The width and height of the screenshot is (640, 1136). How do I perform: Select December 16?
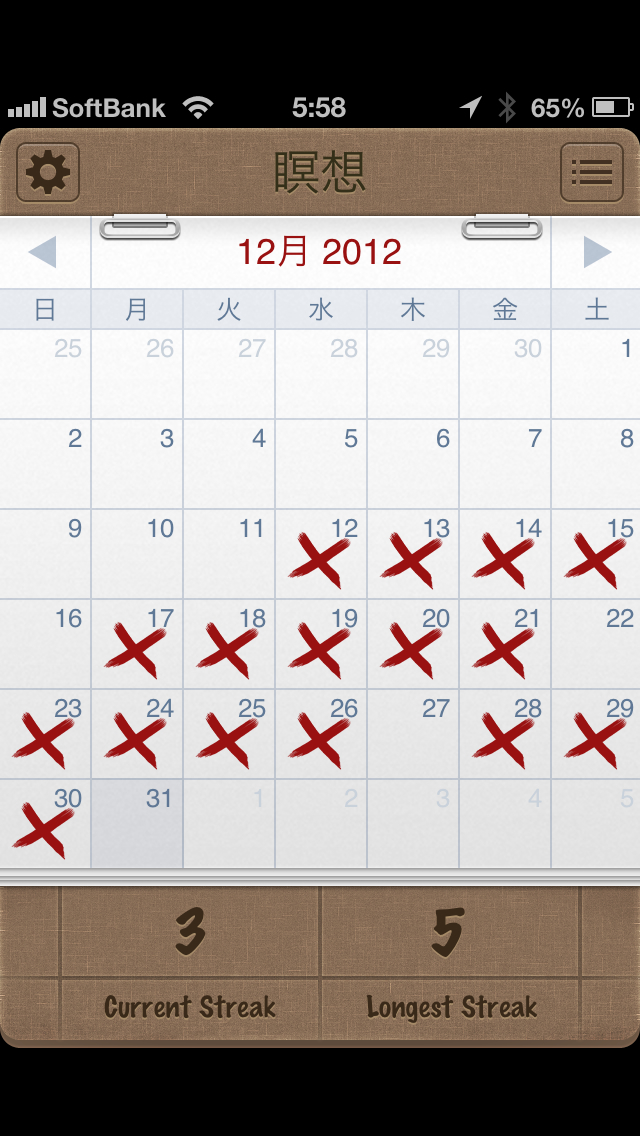[45, 645]
